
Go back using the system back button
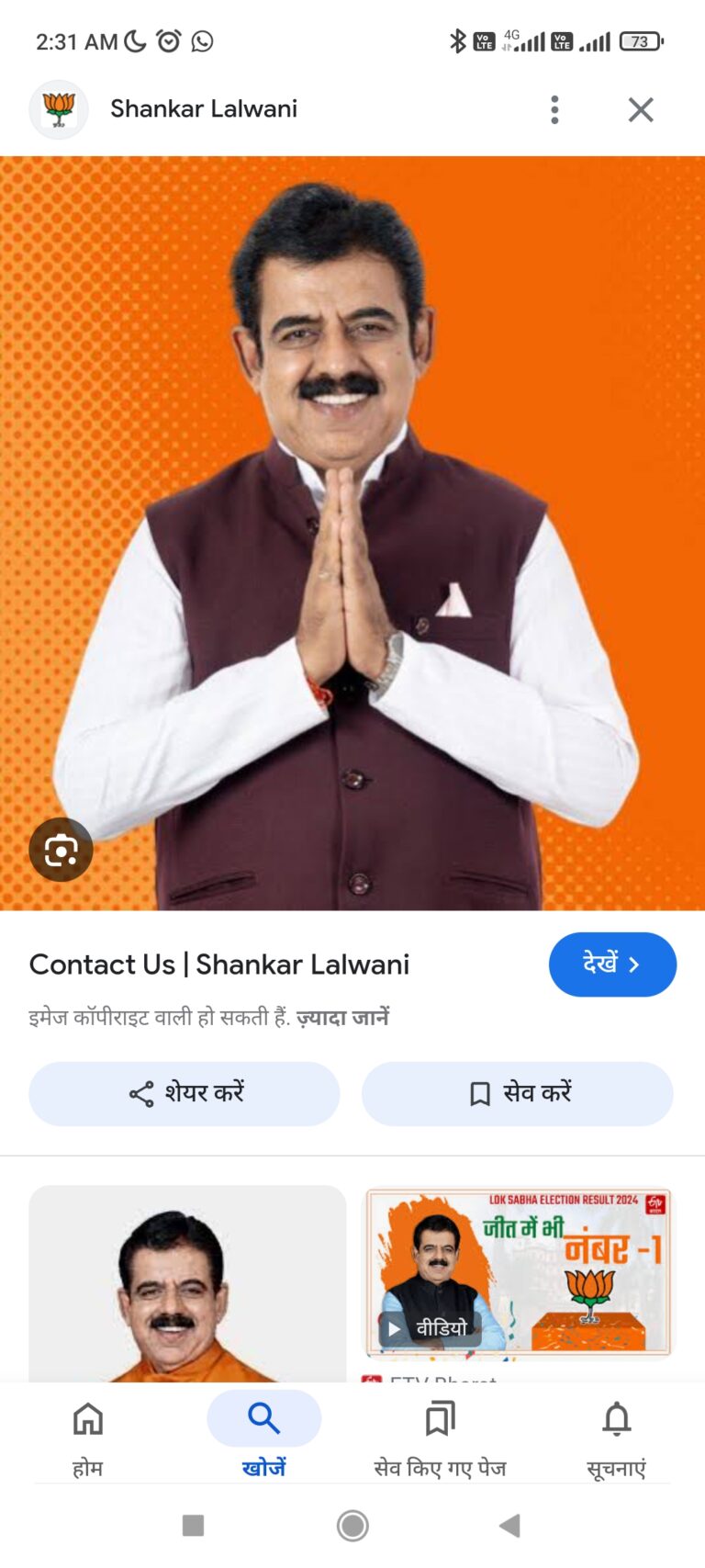509,1526
